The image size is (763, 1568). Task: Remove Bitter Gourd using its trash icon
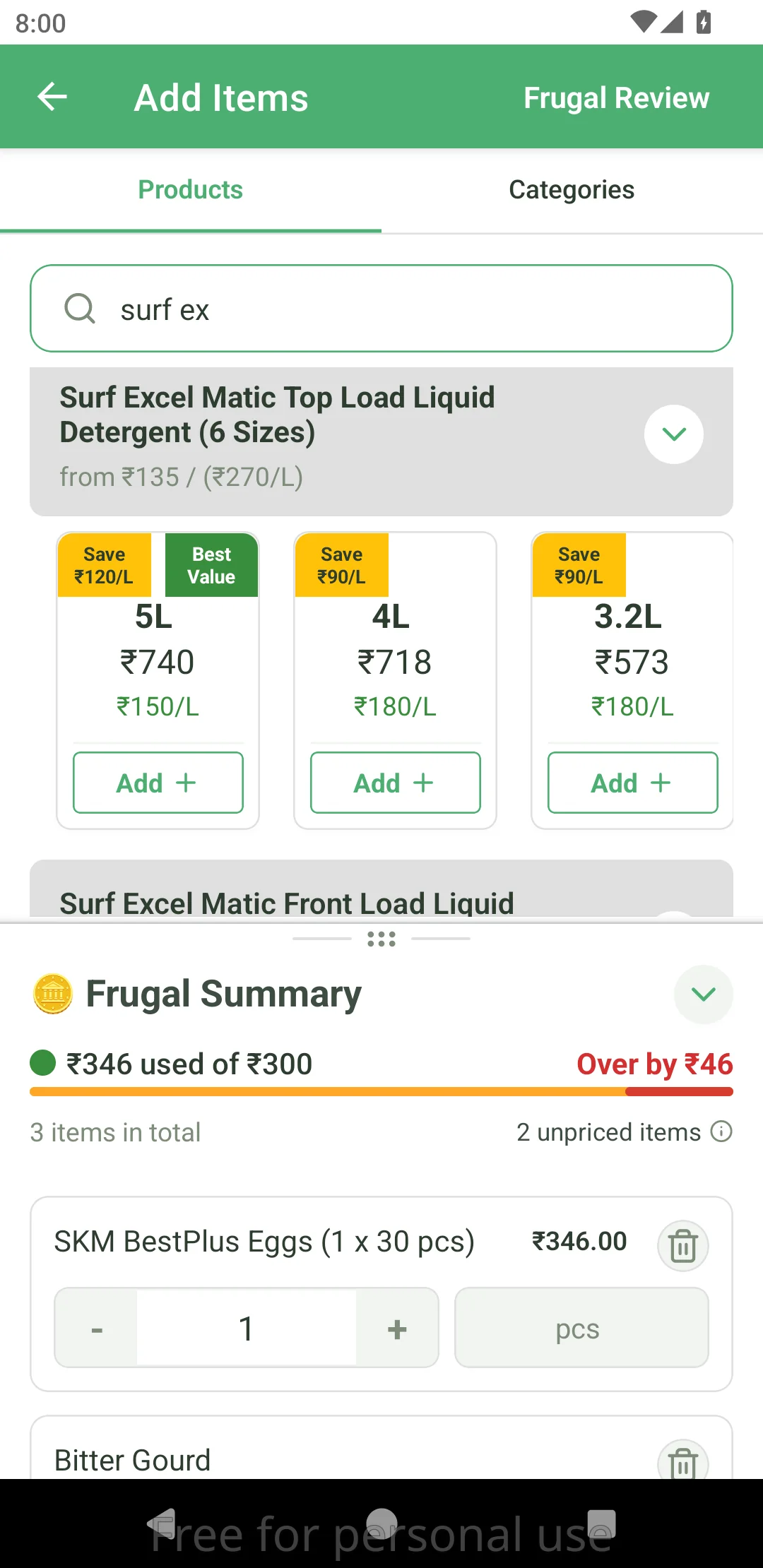coord(682,1461)
